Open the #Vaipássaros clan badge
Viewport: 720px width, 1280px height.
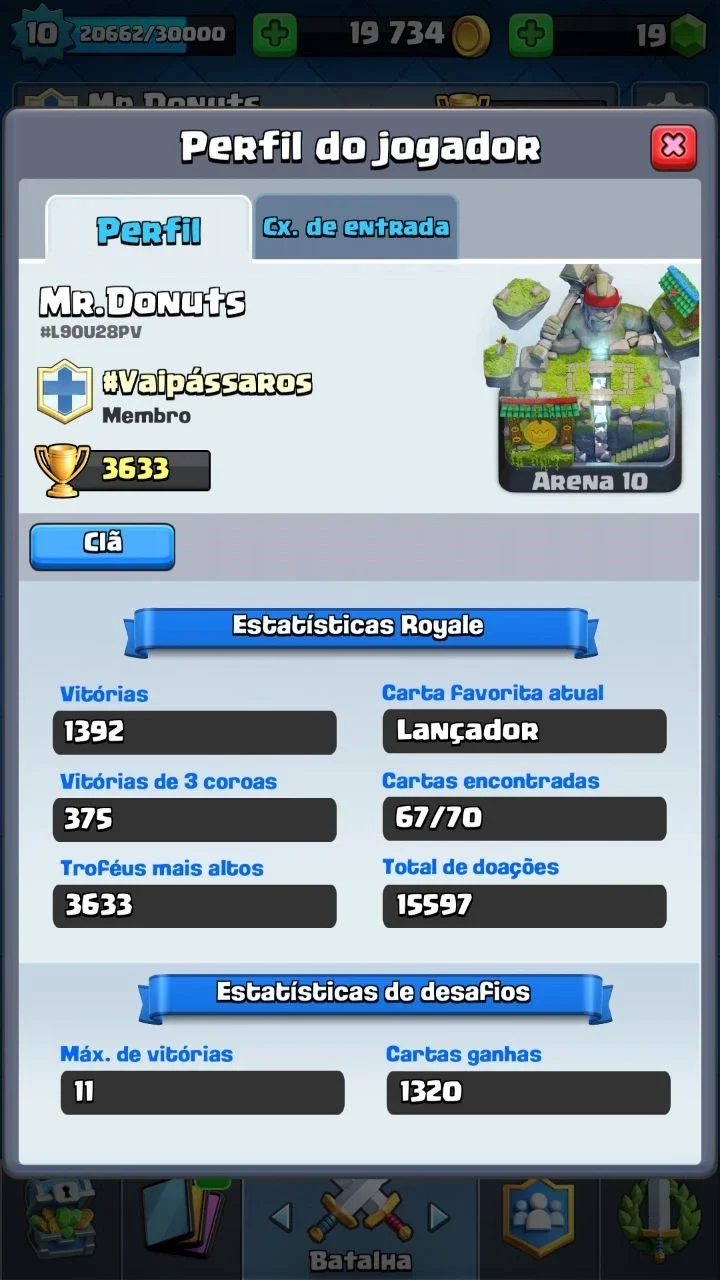(65, 391)
